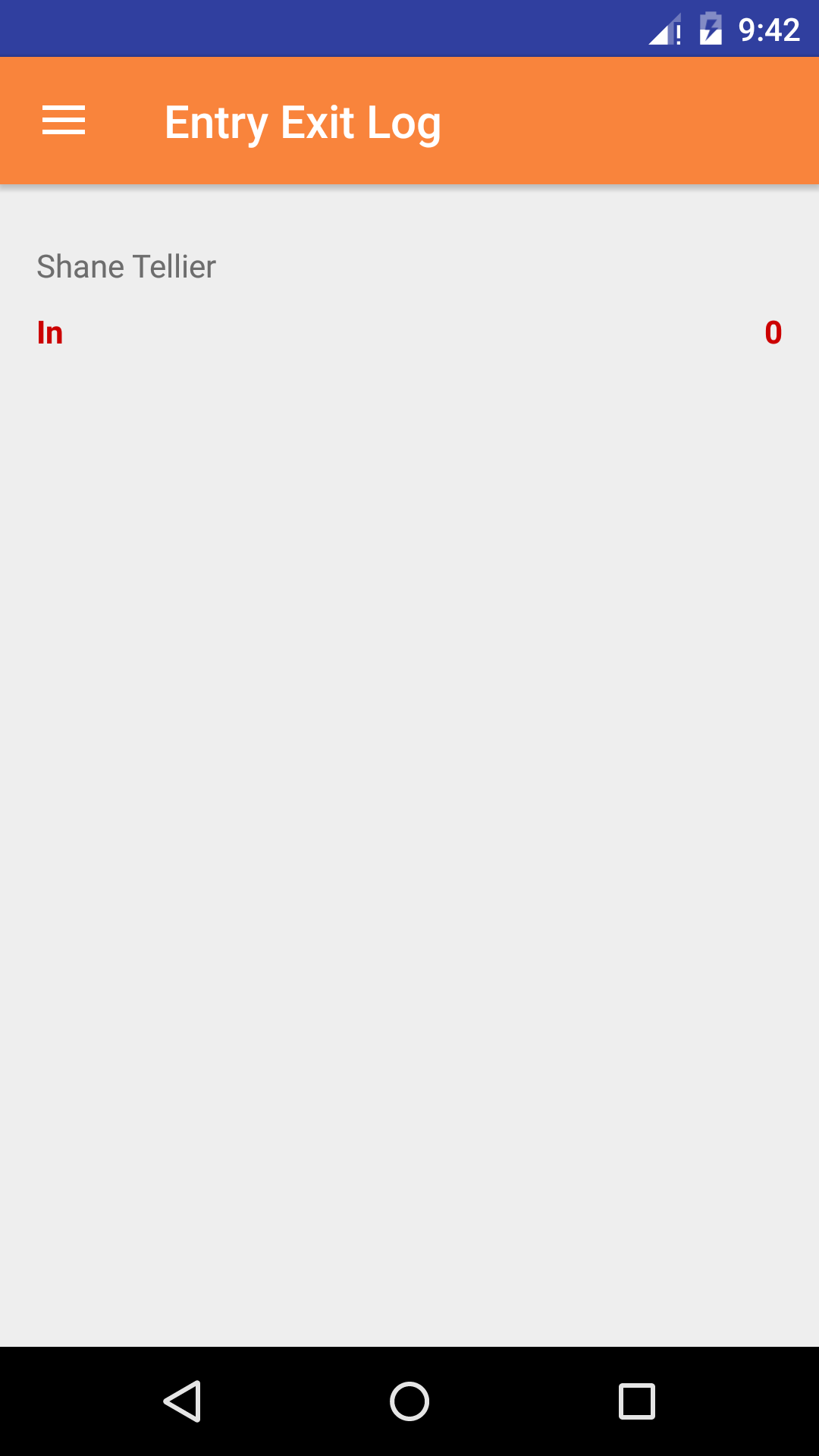
Task: Go back using the system back button
Action: [182, 1401]
